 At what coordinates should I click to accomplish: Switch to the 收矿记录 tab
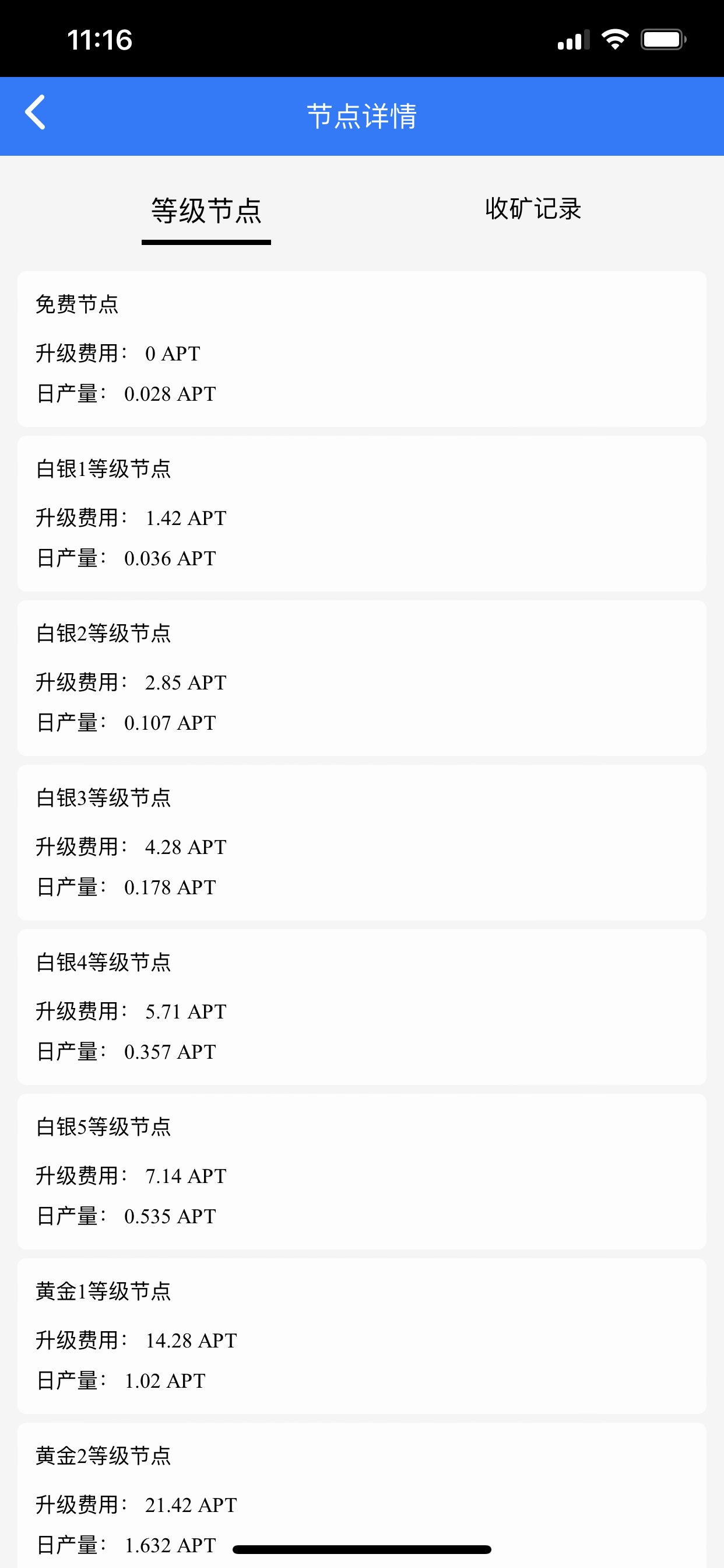pos(533,209)
